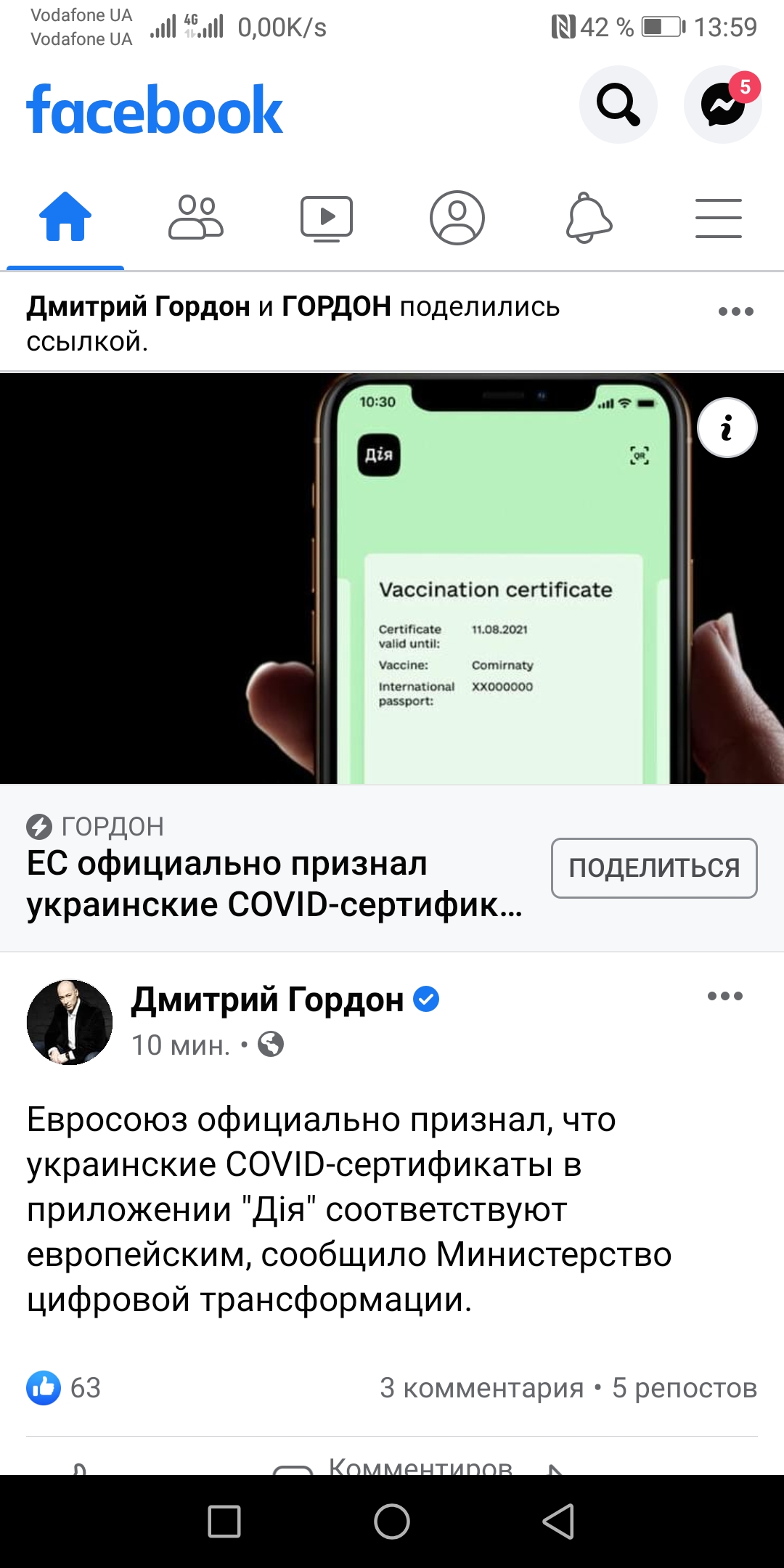
Task: Open the hamburger menu tab
Action: (x=719, y=217)
